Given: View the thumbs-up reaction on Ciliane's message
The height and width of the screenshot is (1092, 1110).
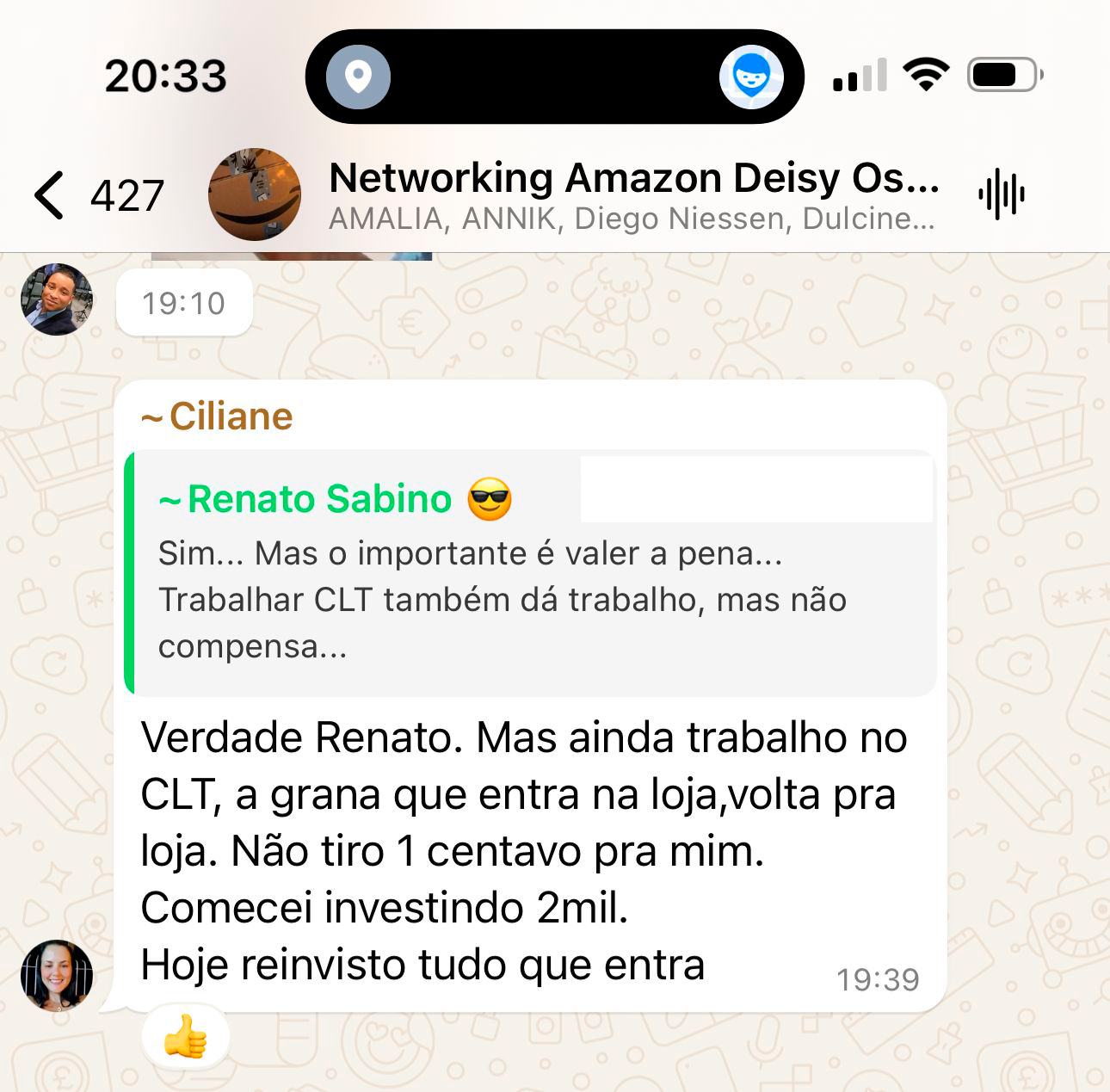Looking at the screenshot, I should (x=186, y=1036).
